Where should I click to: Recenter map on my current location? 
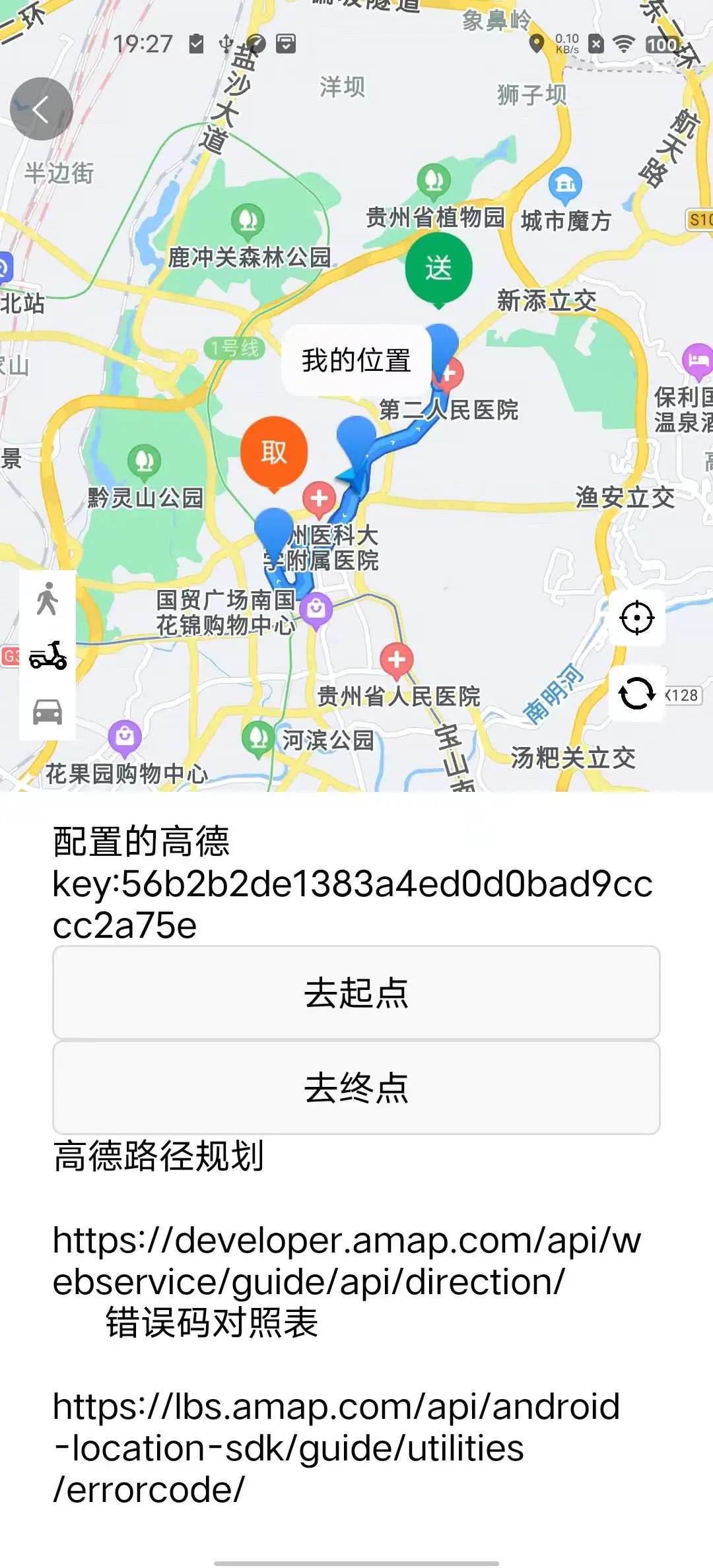636,618
